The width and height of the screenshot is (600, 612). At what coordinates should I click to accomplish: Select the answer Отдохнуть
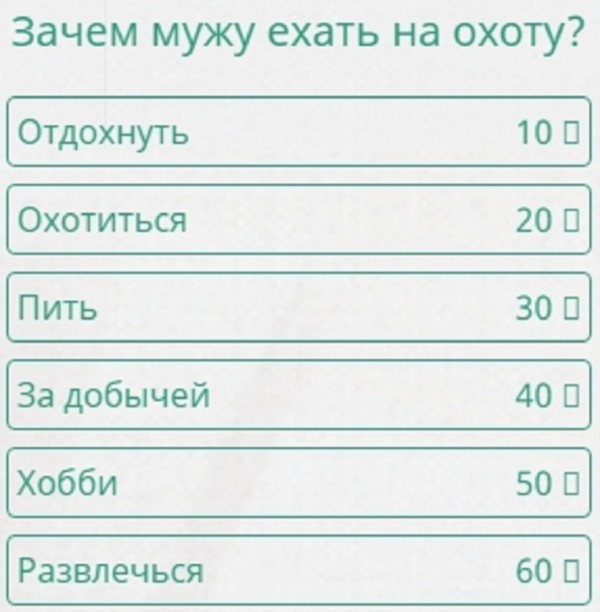coord(298,132)
